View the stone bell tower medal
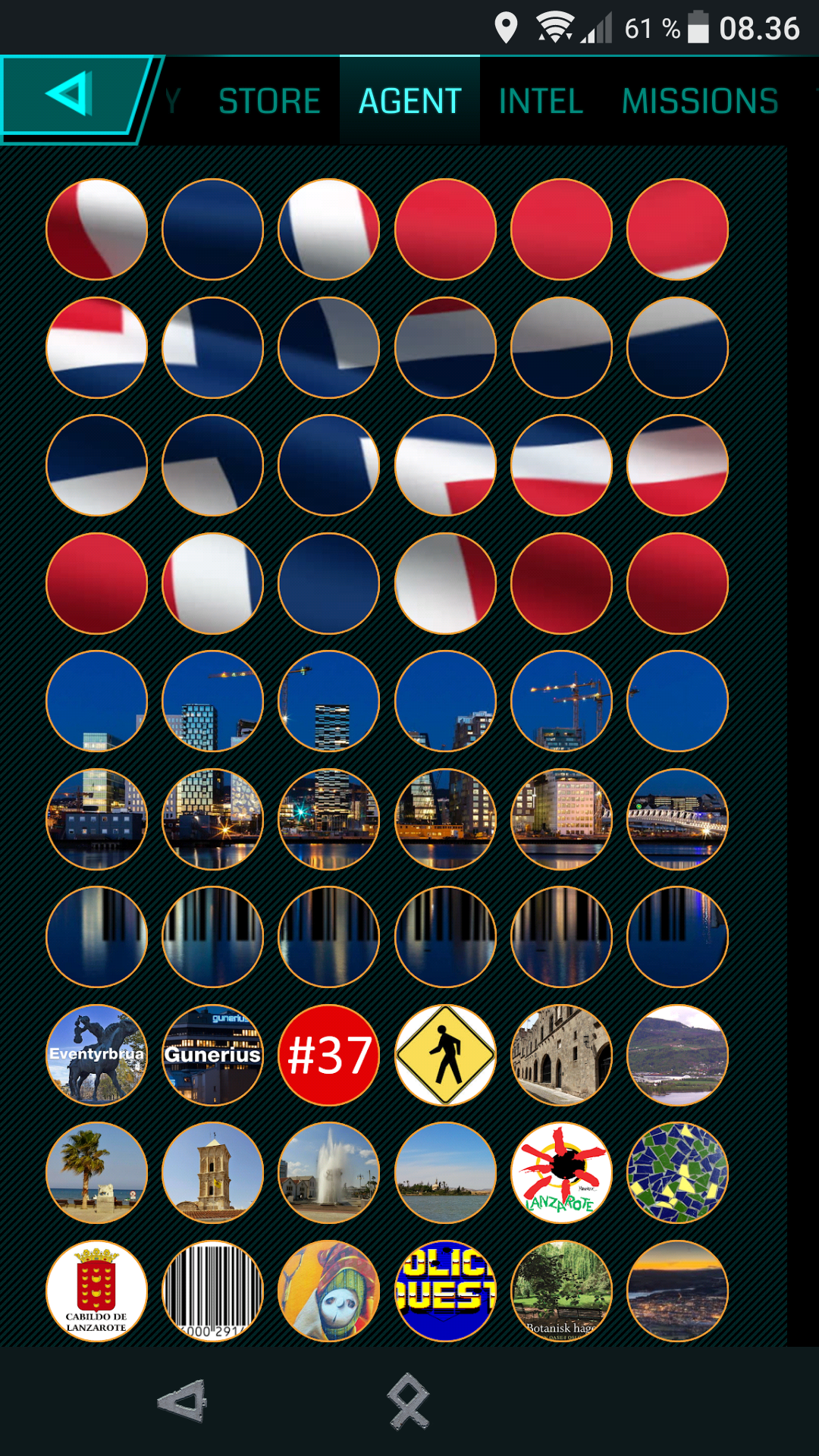Viewport: 819px width, 1456px height. pyautogui.click(x=213, y=1172)
